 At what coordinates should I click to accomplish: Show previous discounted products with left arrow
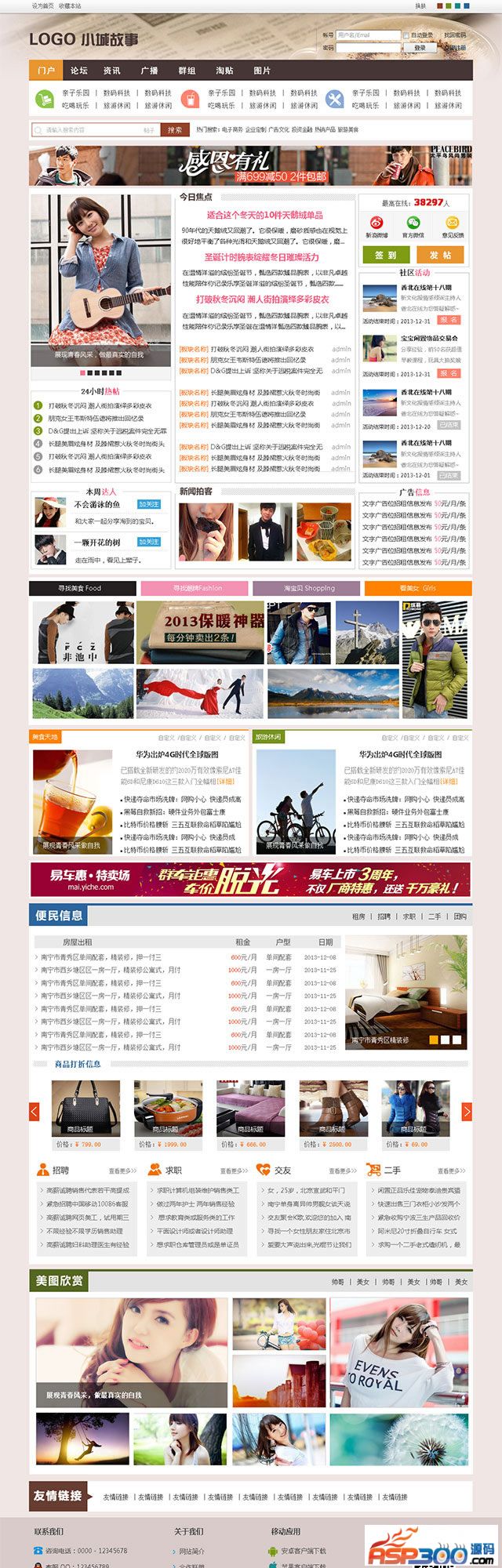35,1111
